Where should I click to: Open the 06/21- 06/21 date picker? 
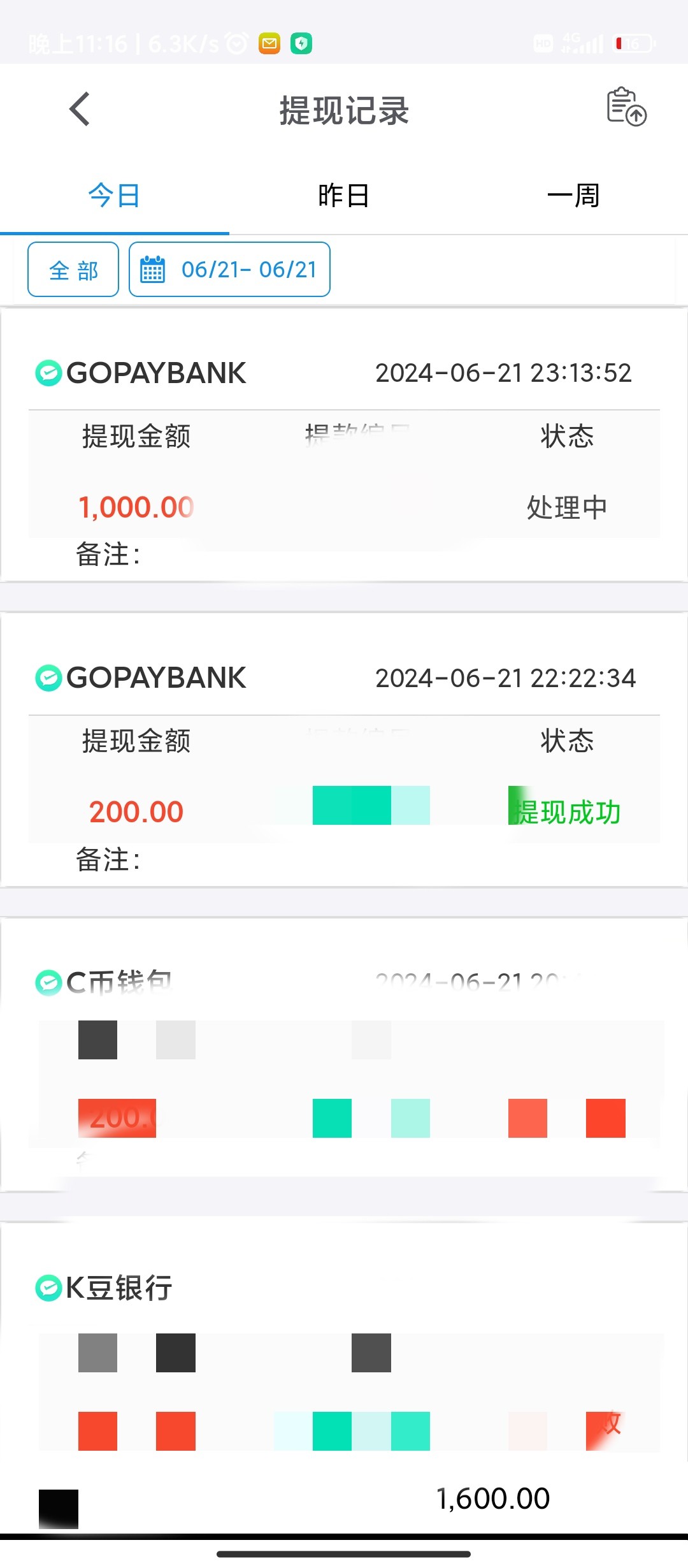pyautogui.click(x=229, y=270)
